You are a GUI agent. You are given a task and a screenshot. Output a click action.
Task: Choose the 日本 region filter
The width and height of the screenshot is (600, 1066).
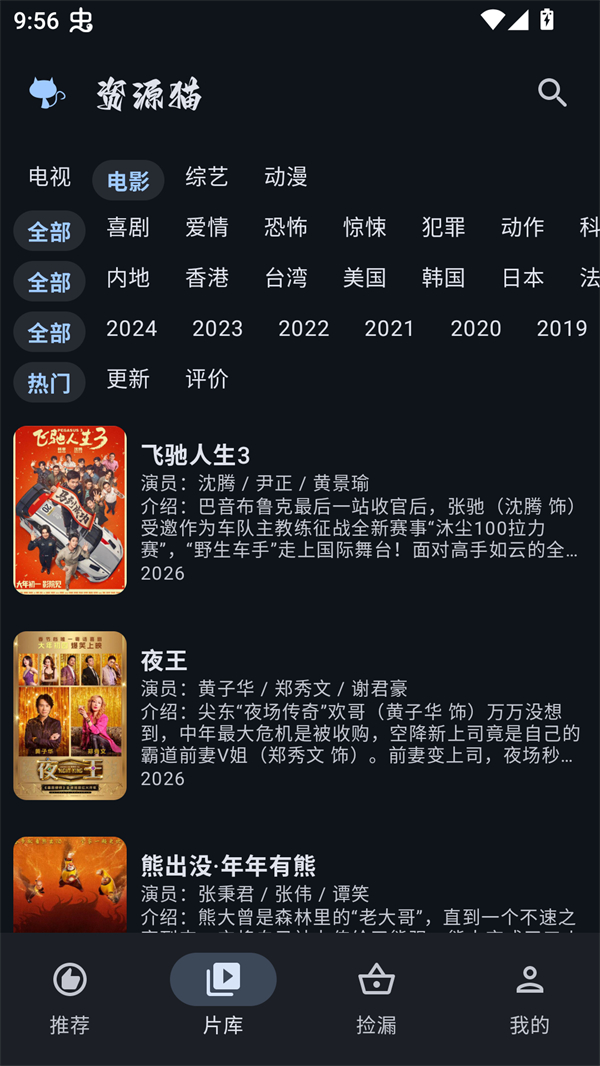523,278
